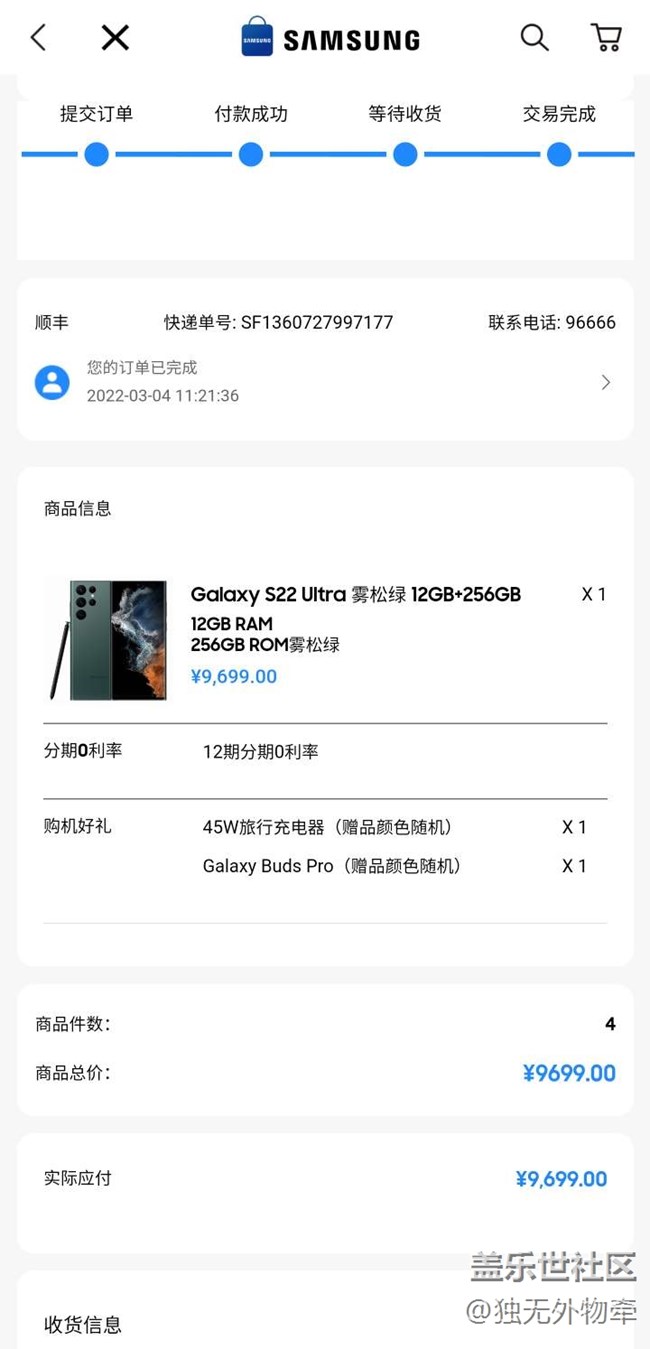Close the page with the X icon
Screen dimensions: 650x1349
click(x=116, y=38)
